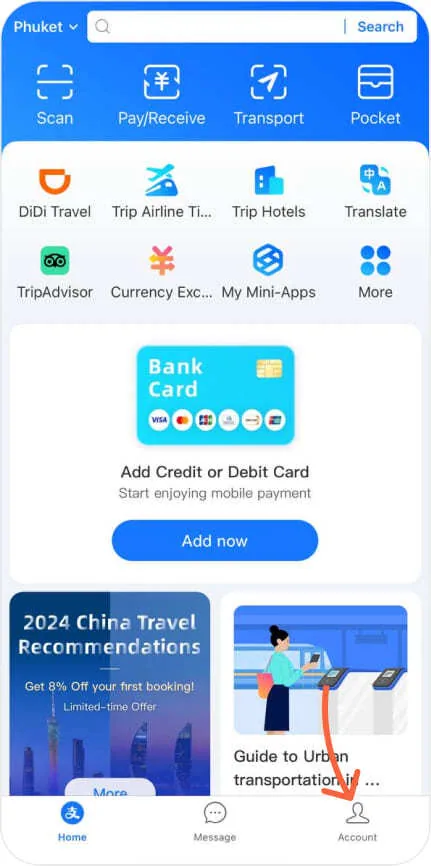Open the Translate tool
The image size is (431, 866).
coord(375,192)
